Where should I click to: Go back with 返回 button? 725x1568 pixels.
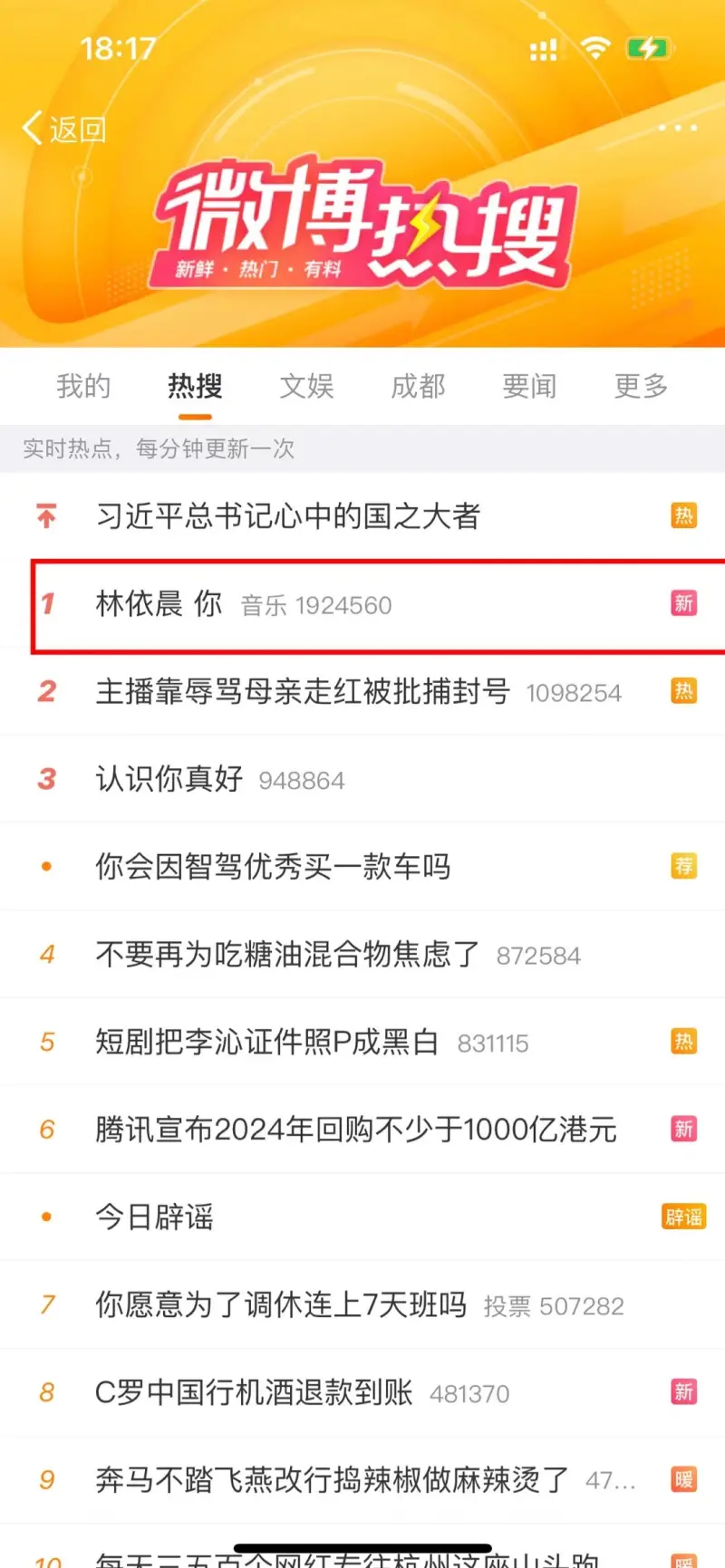[64, 130]
